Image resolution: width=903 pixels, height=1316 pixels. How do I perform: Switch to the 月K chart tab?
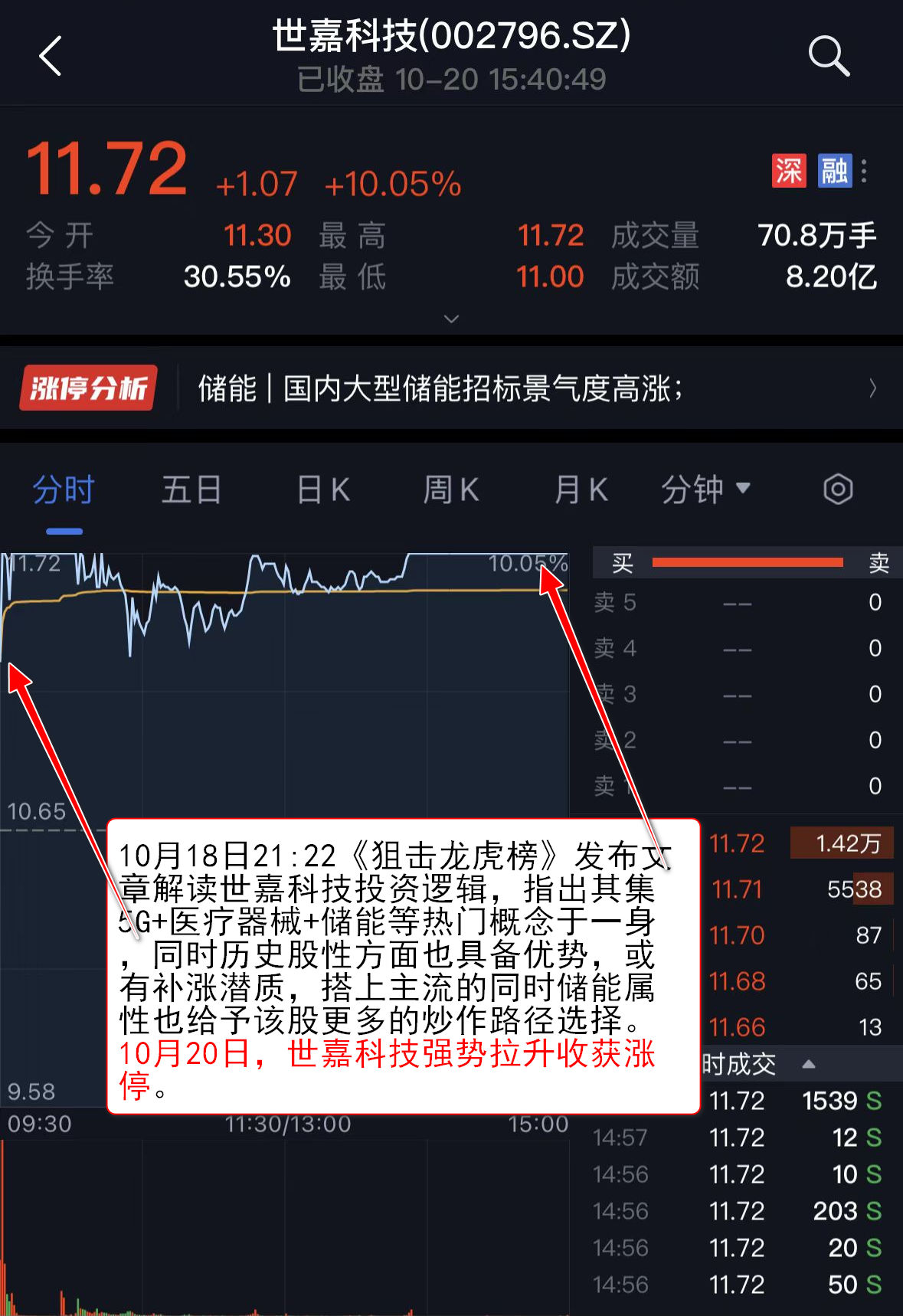pyautogui.click(x=581, y=489)
